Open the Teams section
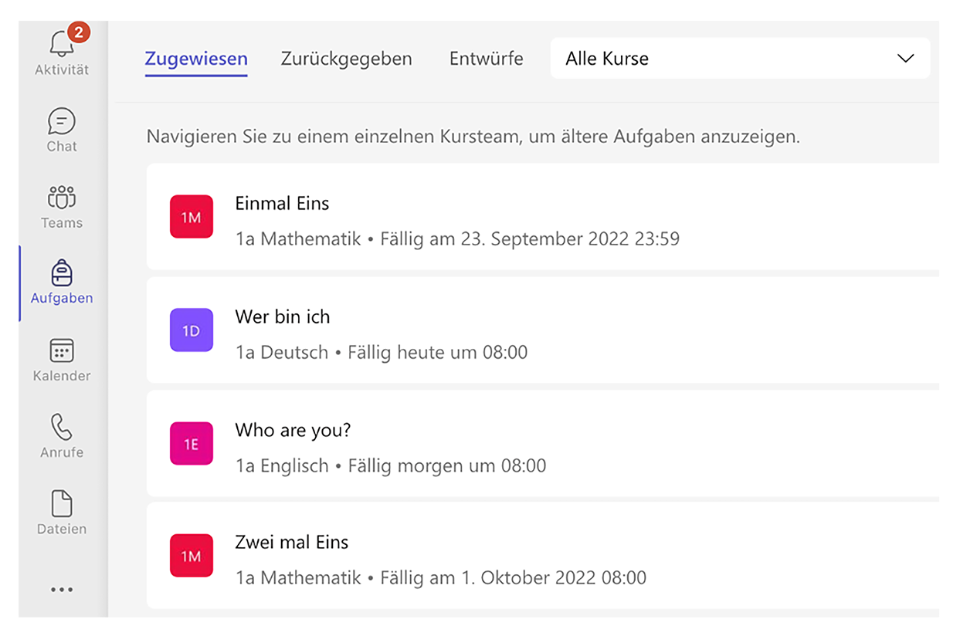This screenshot has height=636, width=960. (x=62, y=207)
